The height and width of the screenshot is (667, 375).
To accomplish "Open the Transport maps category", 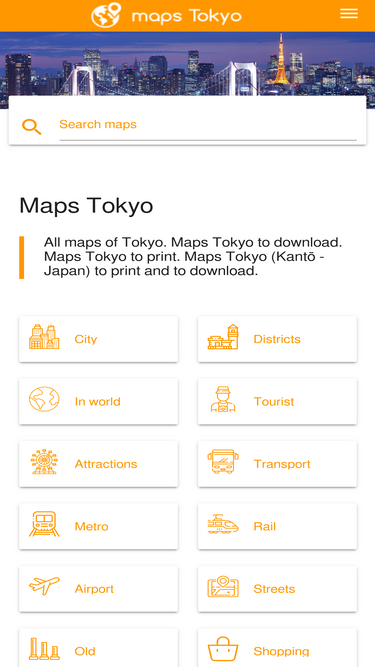I will pos(277,464).
